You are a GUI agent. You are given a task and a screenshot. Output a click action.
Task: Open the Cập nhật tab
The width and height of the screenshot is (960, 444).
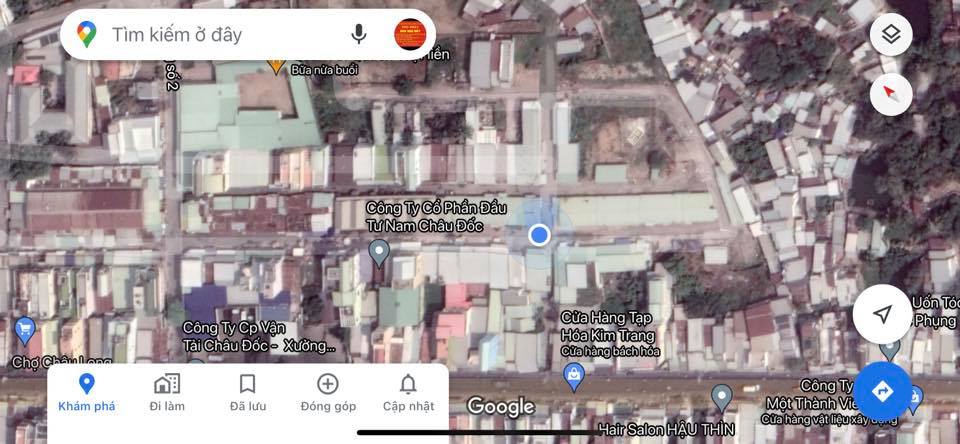click(x=408, y=392)
